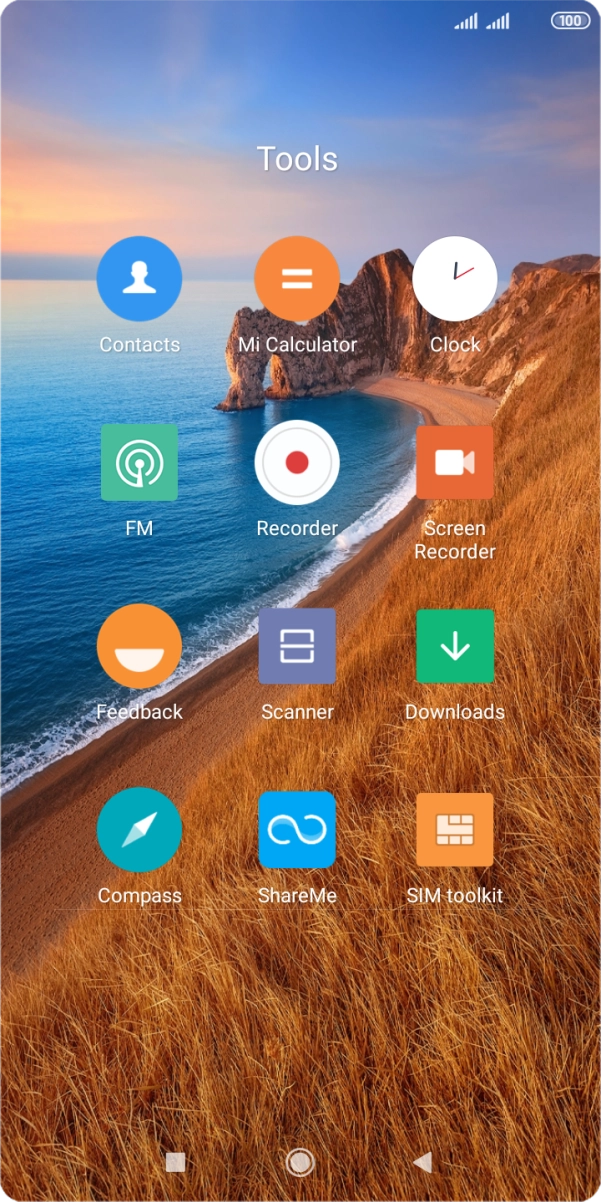Image resolution: width=601 pixels, height=1202 pixels.
Task: Open the Clock app
Action: [x=455, y=279]
